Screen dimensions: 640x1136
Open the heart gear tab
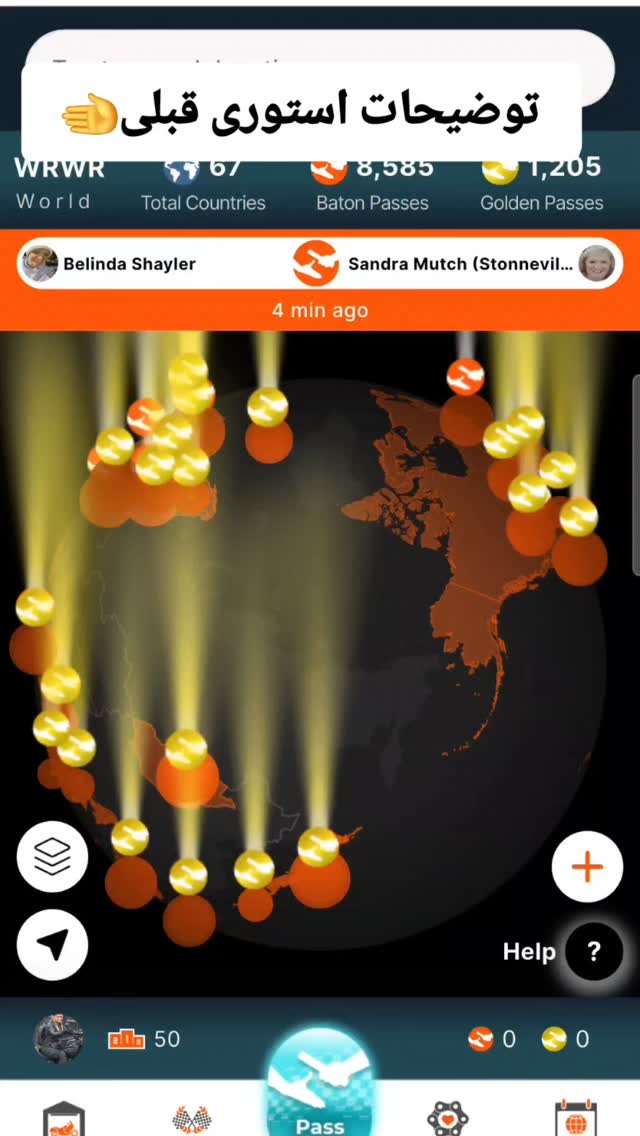[x=447, y=1119]
